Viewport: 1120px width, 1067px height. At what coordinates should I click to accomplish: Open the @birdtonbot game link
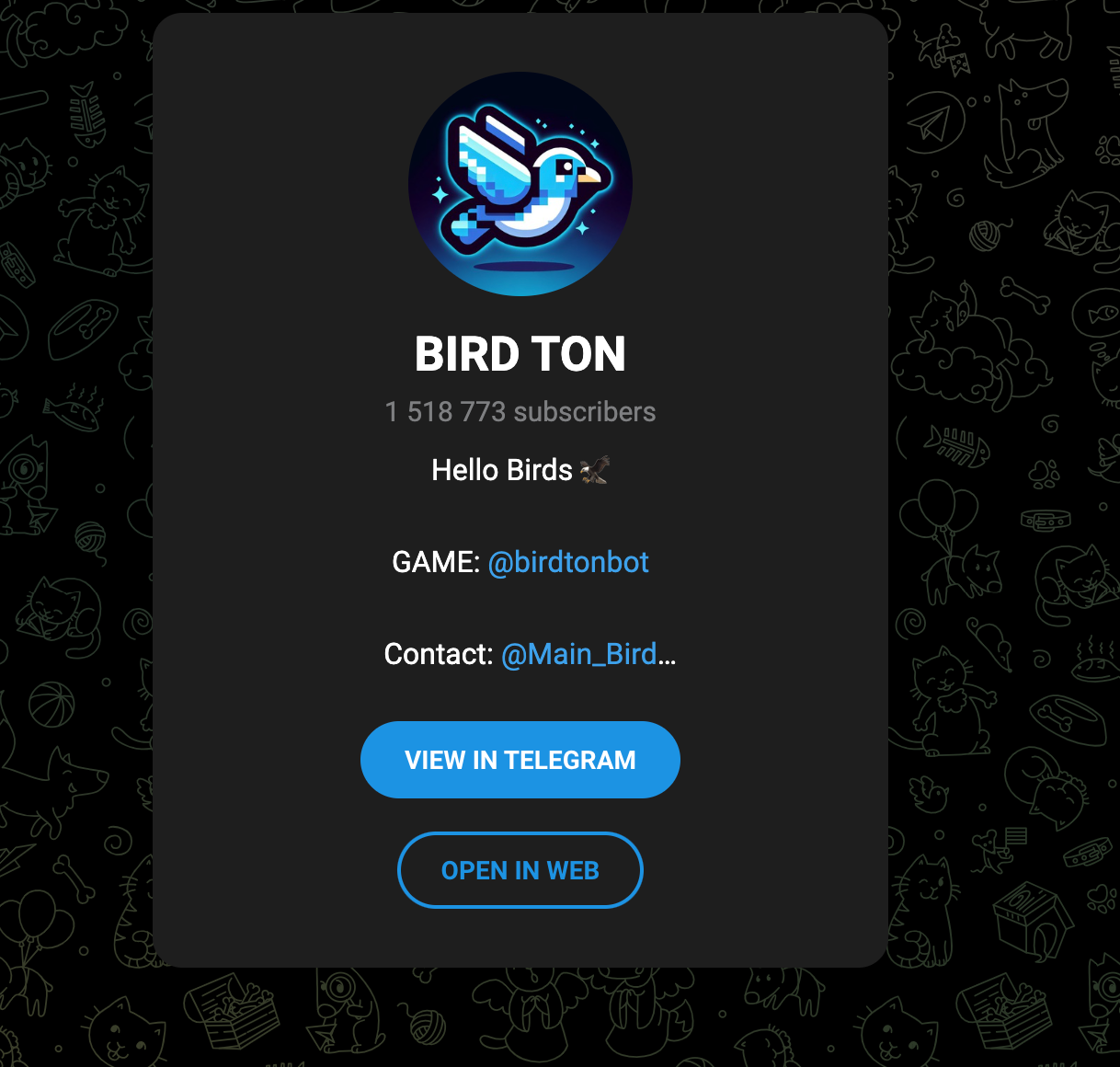pos(567,562)
